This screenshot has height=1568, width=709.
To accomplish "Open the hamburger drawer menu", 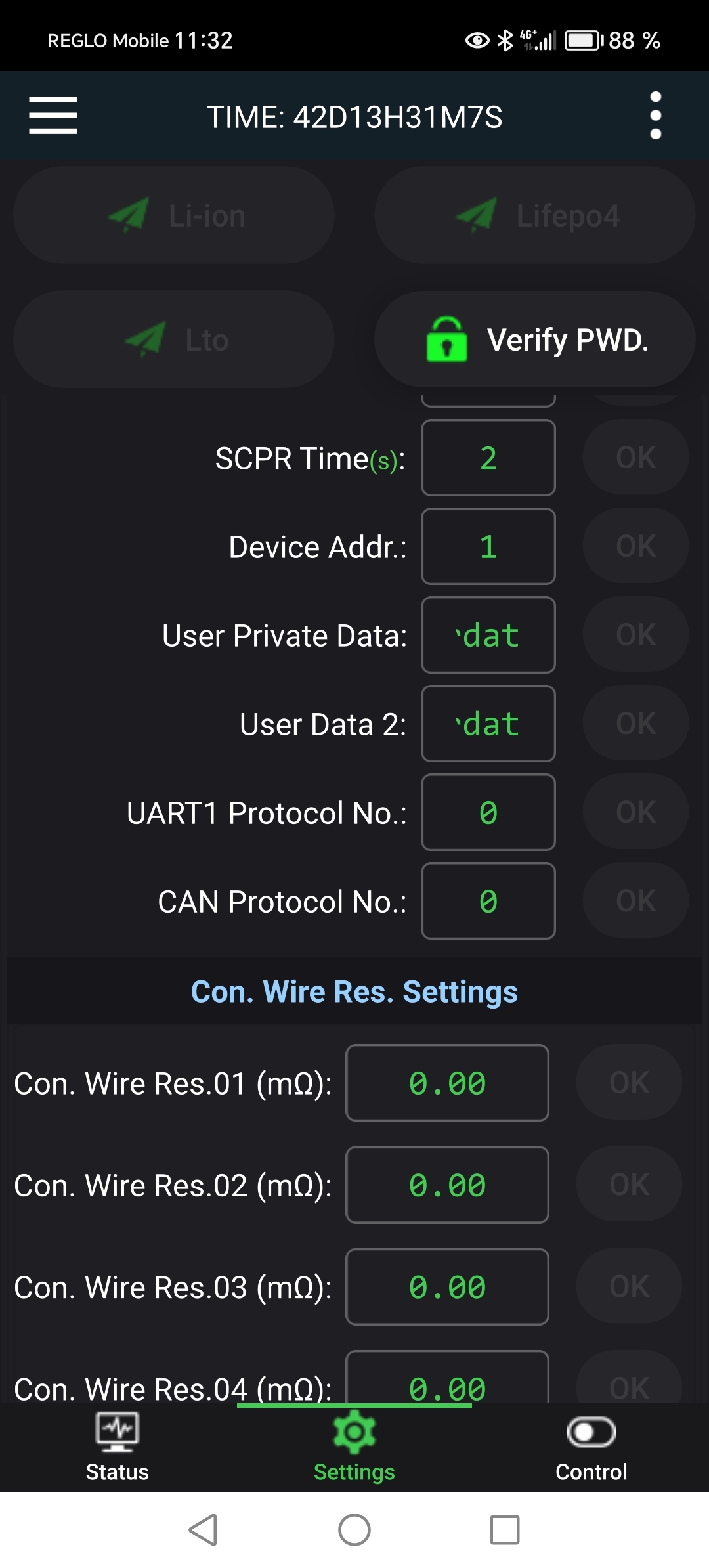I will click(53, 116).
